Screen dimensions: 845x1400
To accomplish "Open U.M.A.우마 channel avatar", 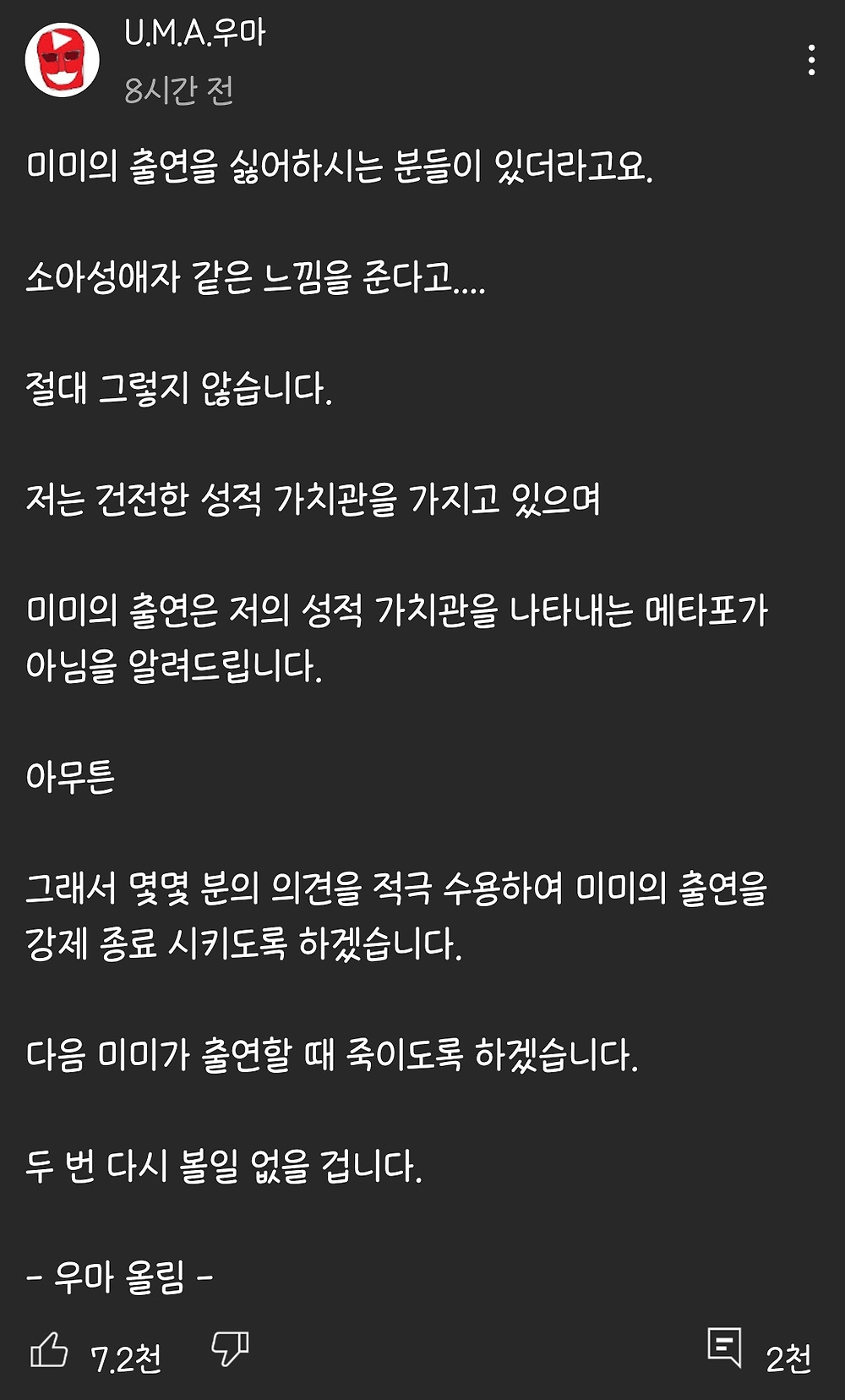I will 63,61.
